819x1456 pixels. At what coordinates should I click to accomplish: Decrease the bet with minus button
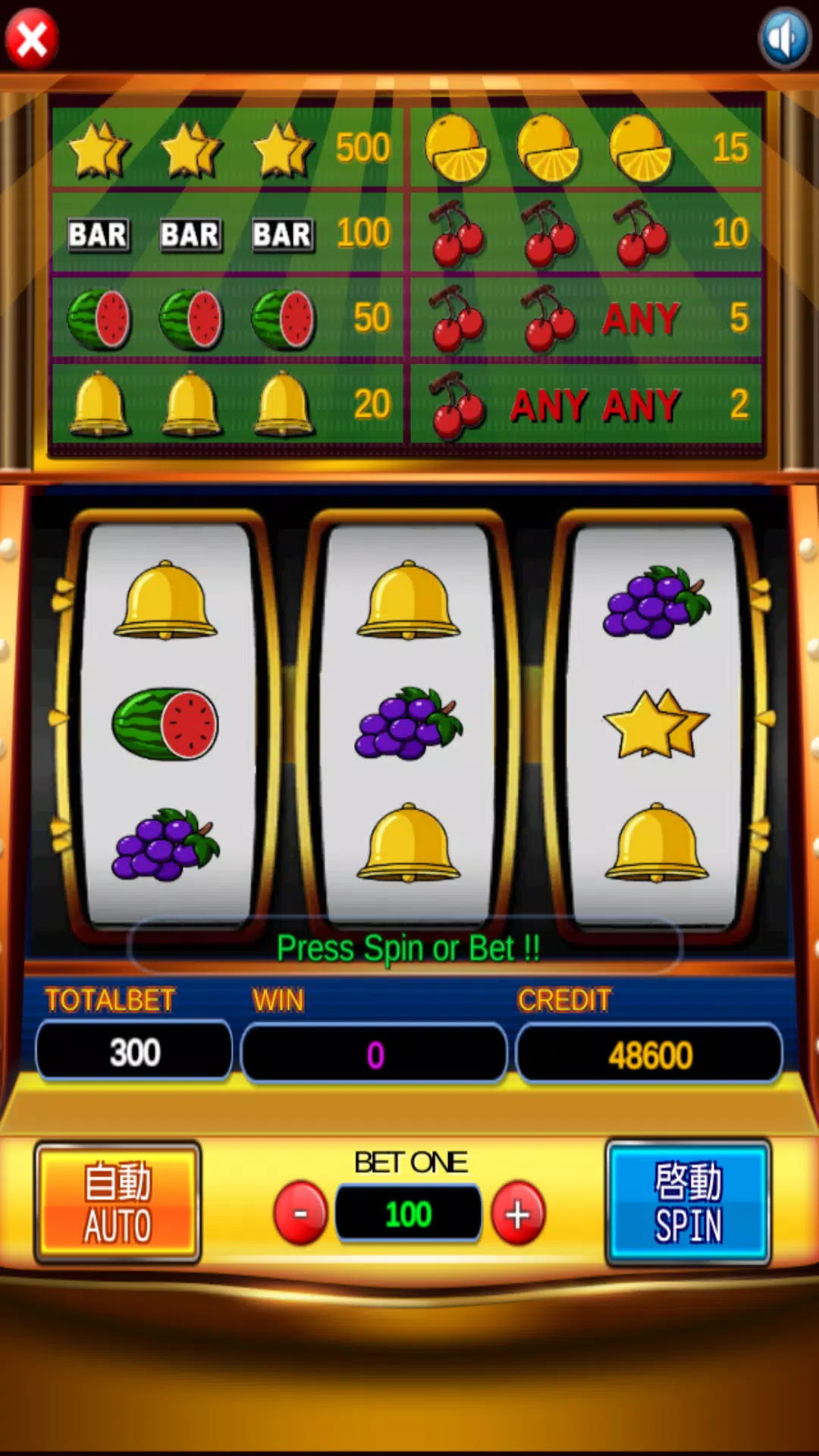pyautogui.click(x=300, y=1213)
